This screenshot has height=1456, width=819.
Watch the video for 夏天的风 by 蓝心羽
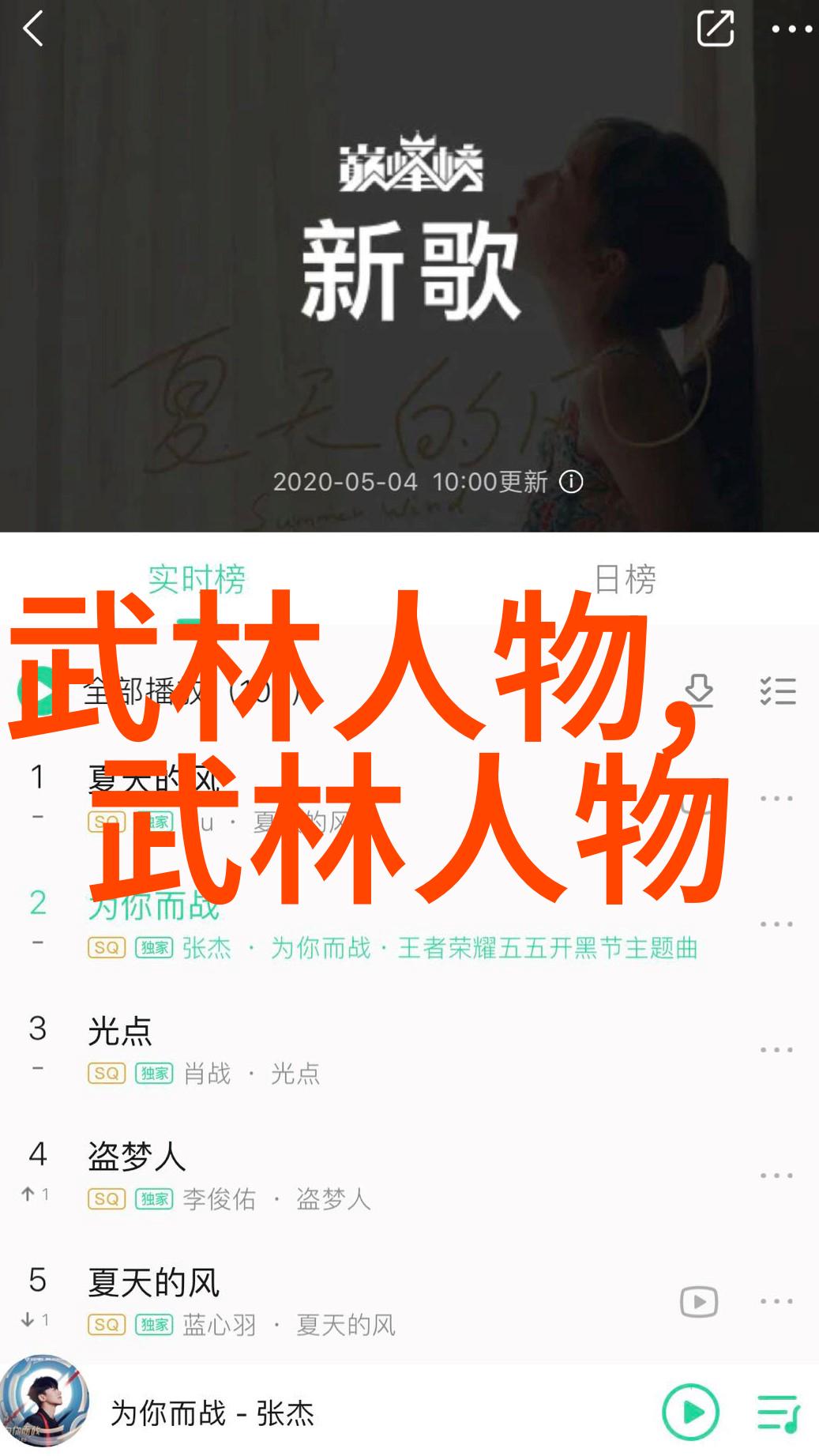698,1302
